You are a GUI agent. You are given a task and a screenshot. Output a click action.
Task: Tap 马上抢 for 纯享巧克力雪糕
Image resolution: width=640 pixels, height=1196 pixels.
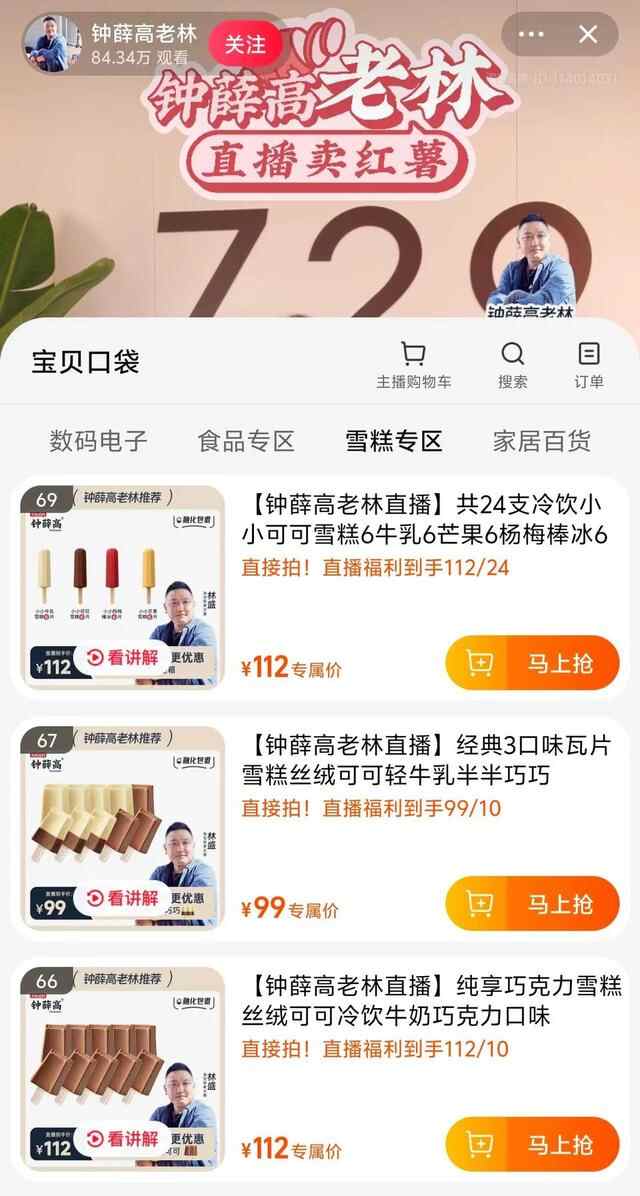pos(533,1145)
